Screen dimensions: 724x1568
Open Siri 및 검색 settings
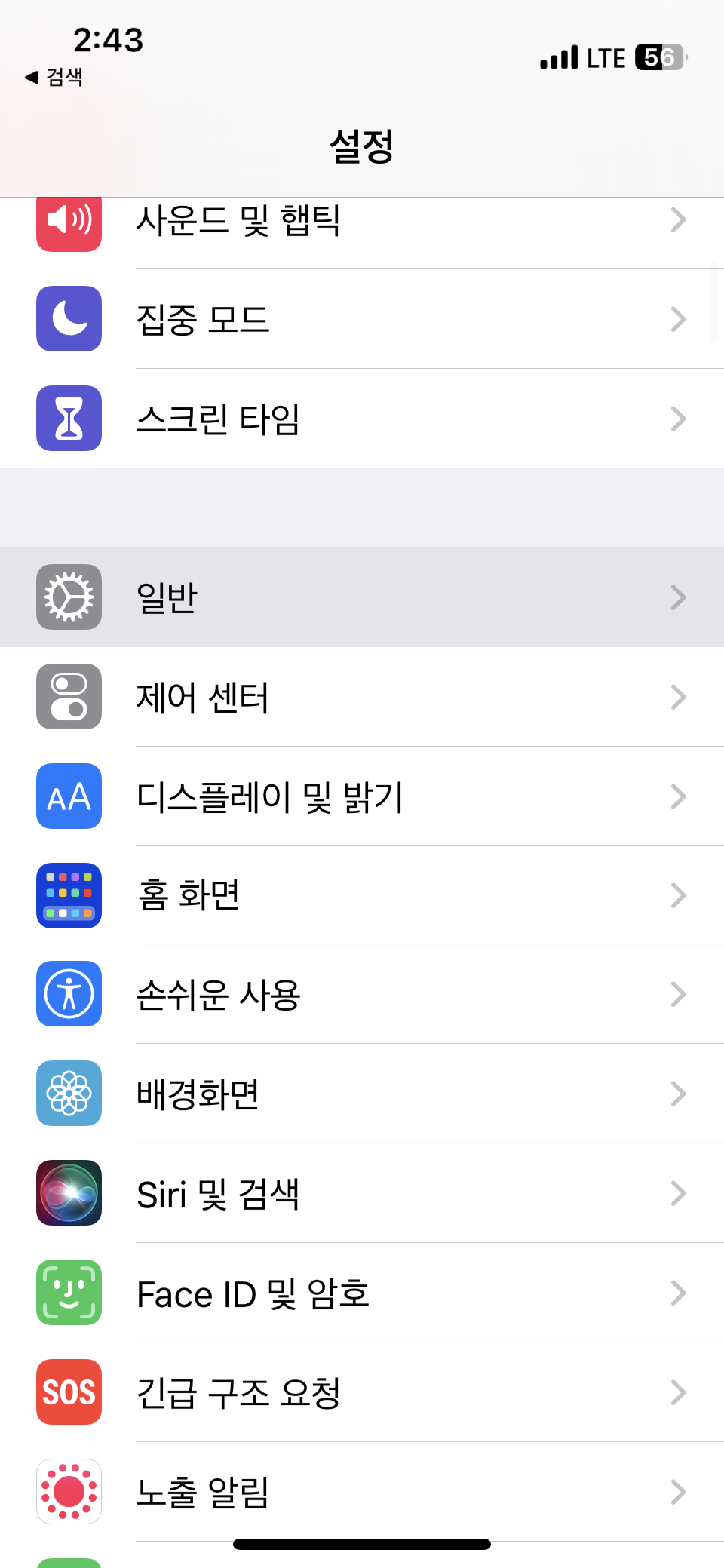point(362,1193)
